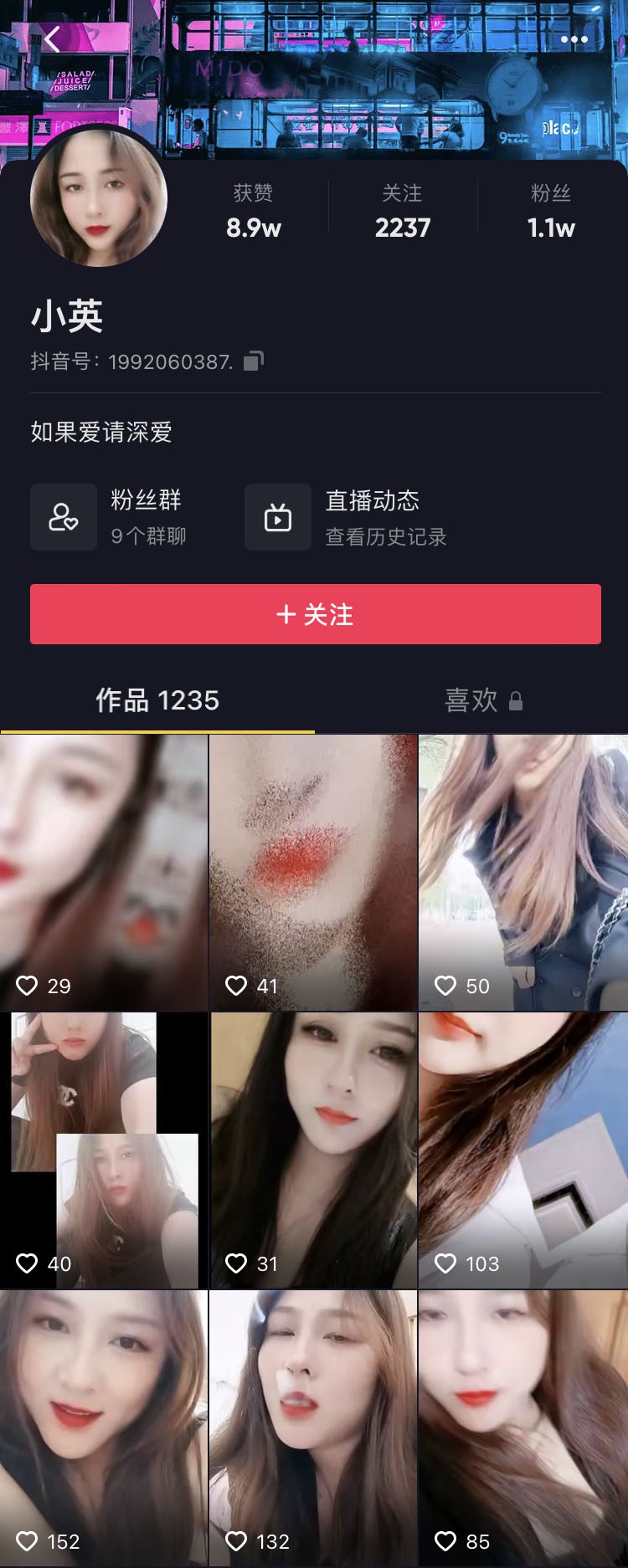
Task: View the video with 85 likes
Action: (x=523, y=1427)
